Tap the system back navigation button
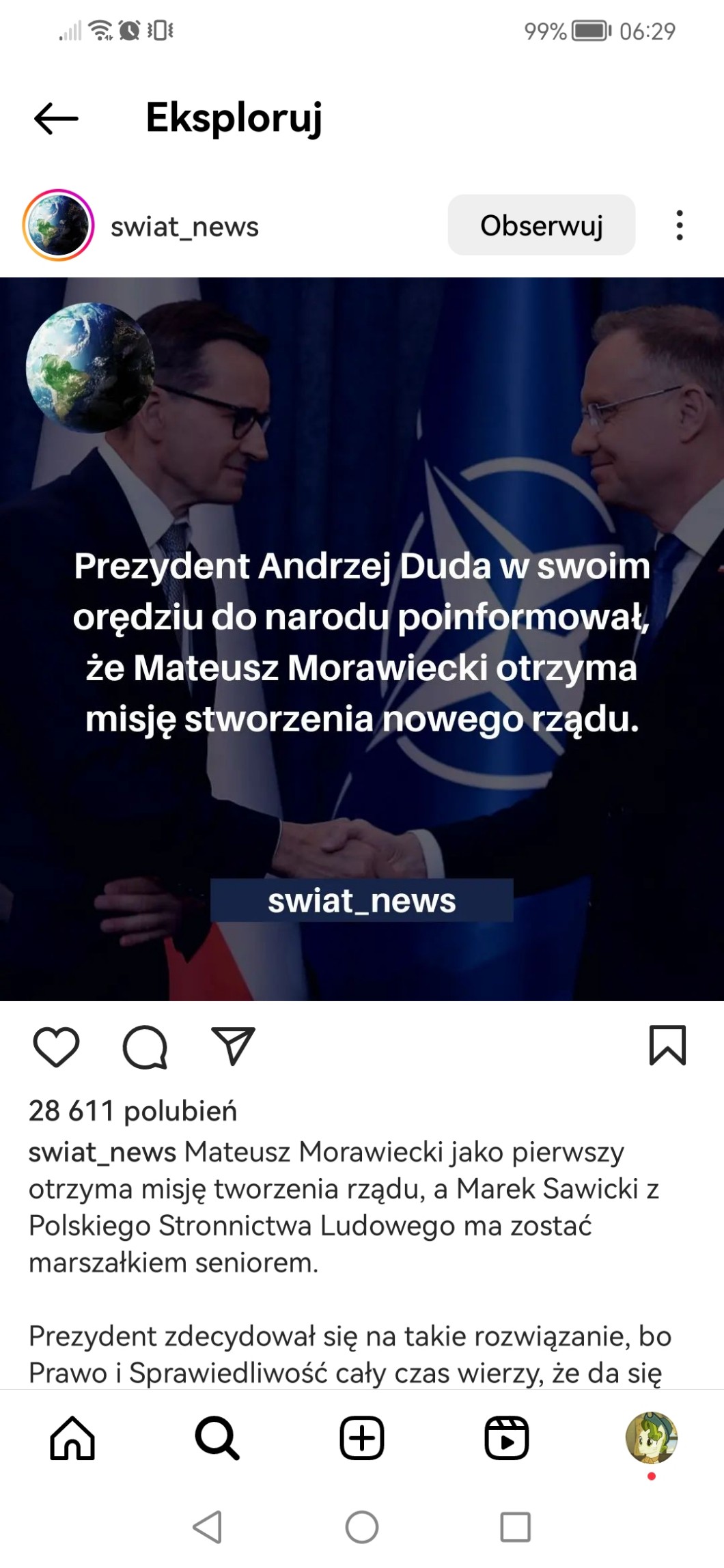724x1568 pixels. [208, 1527]
